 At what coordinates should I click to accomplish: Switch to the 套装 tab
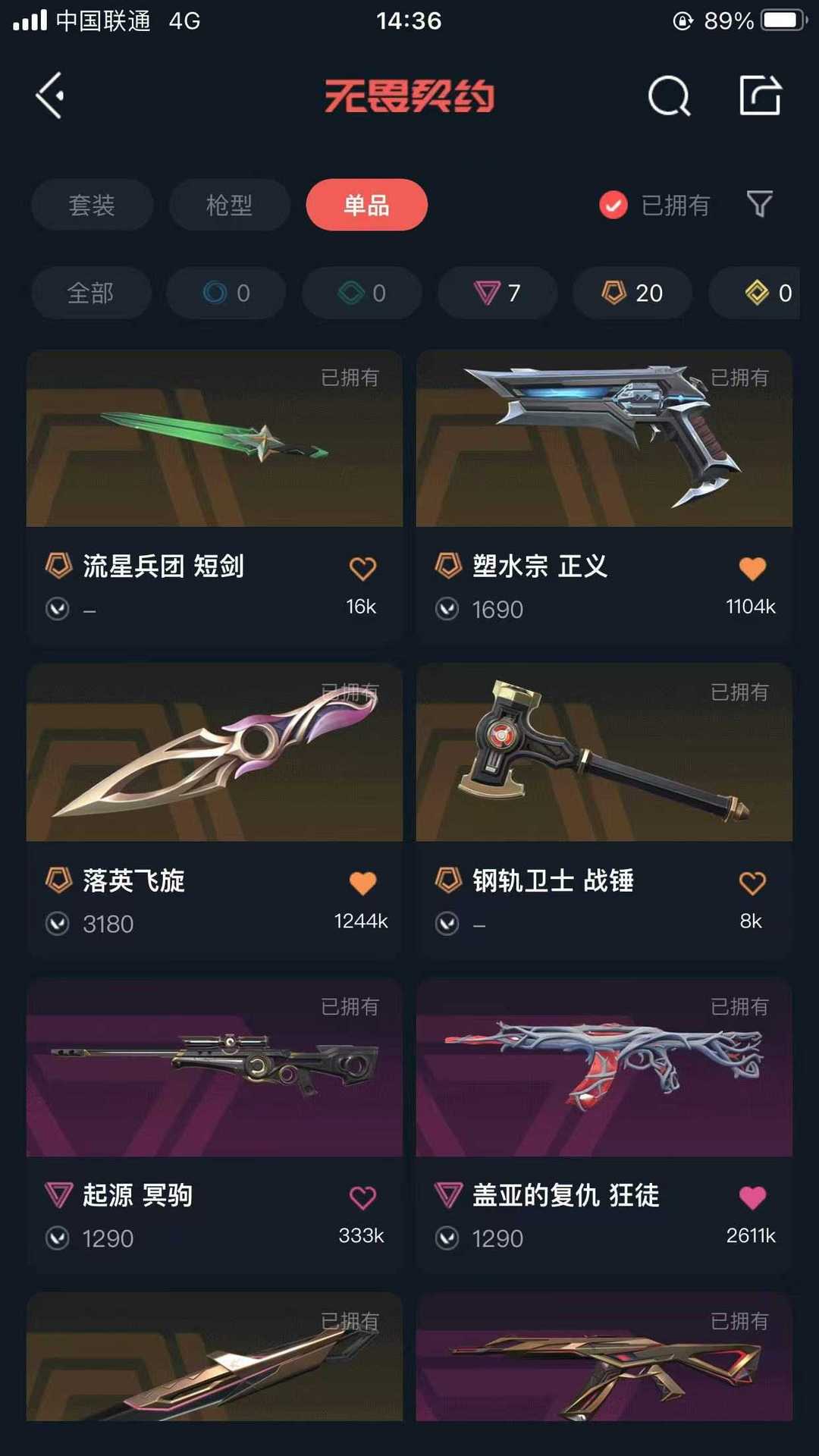point(92,205)
